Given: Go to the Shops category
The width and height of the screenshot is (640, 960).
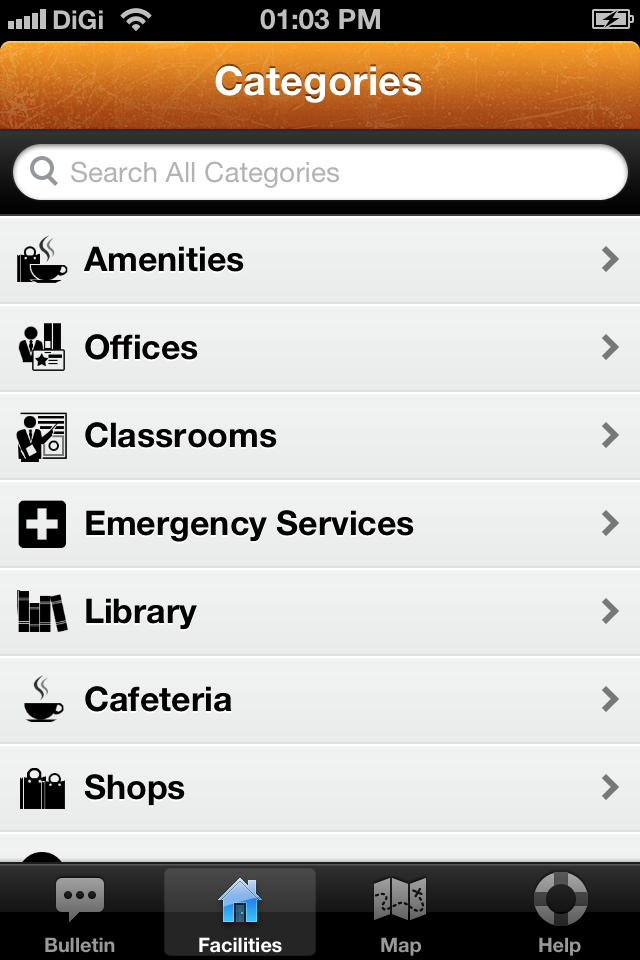Looking at the screenshot, I should pyautogui.click(x=320, y=788).
